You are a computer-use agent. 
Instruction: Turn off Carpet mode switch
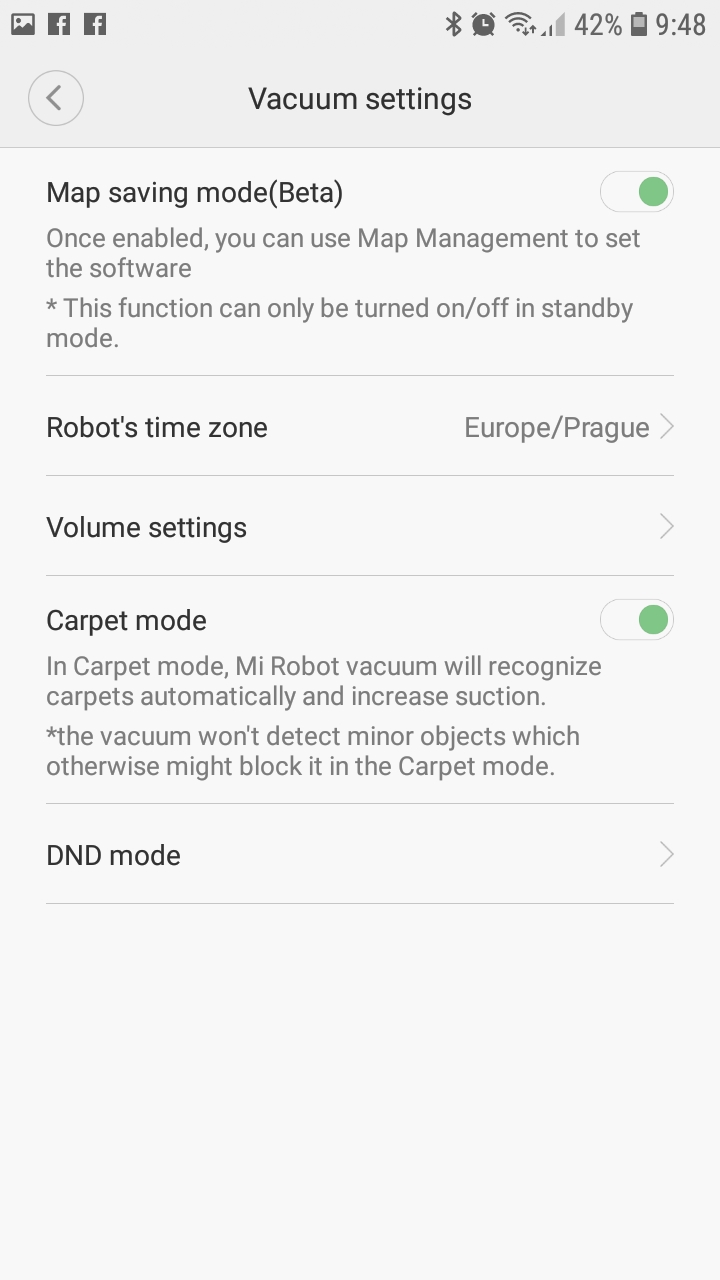(637, 620)
